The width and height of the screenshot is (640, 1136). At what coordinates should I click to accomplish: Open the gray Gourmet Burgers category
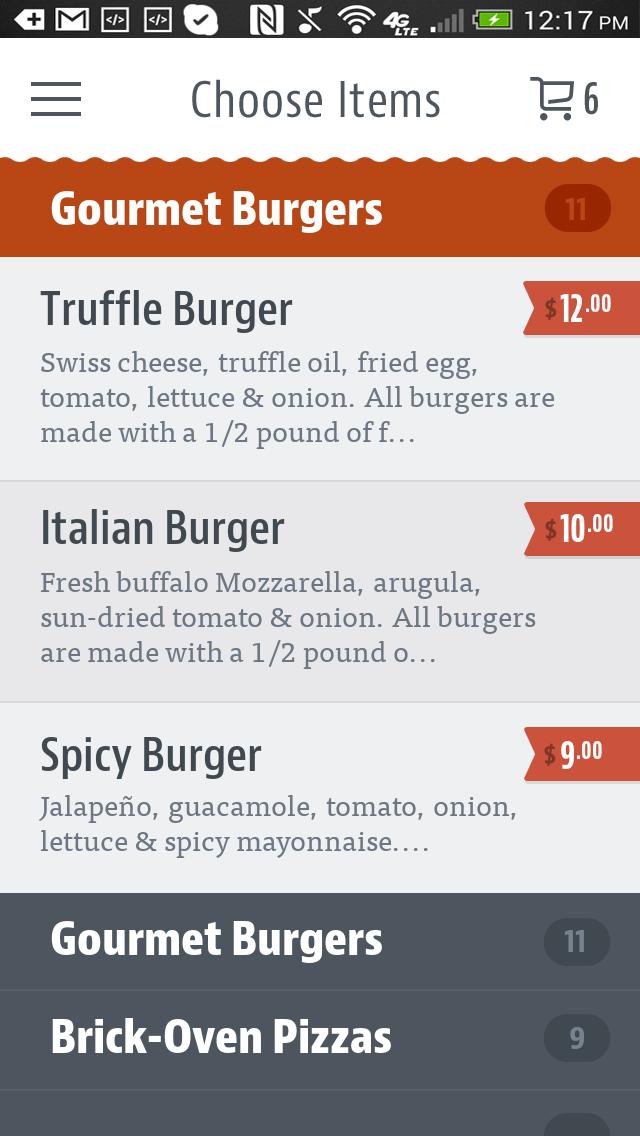tap(320, 941)
